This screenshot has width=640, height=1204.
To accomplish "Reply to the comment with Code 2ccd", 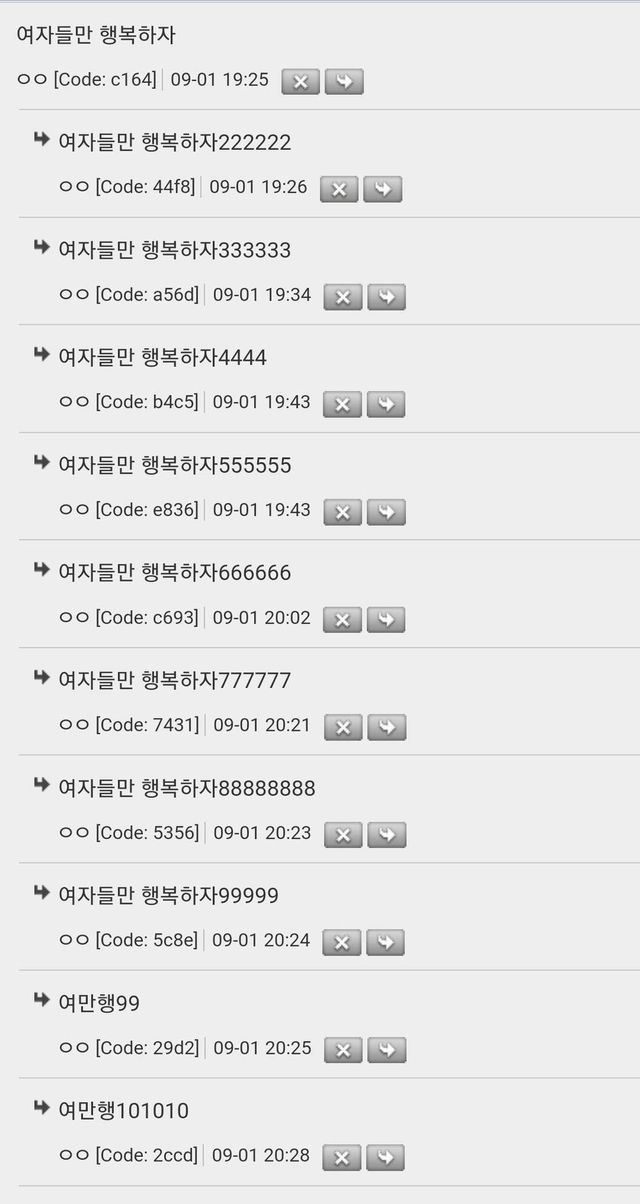I will coord(386,1157).
